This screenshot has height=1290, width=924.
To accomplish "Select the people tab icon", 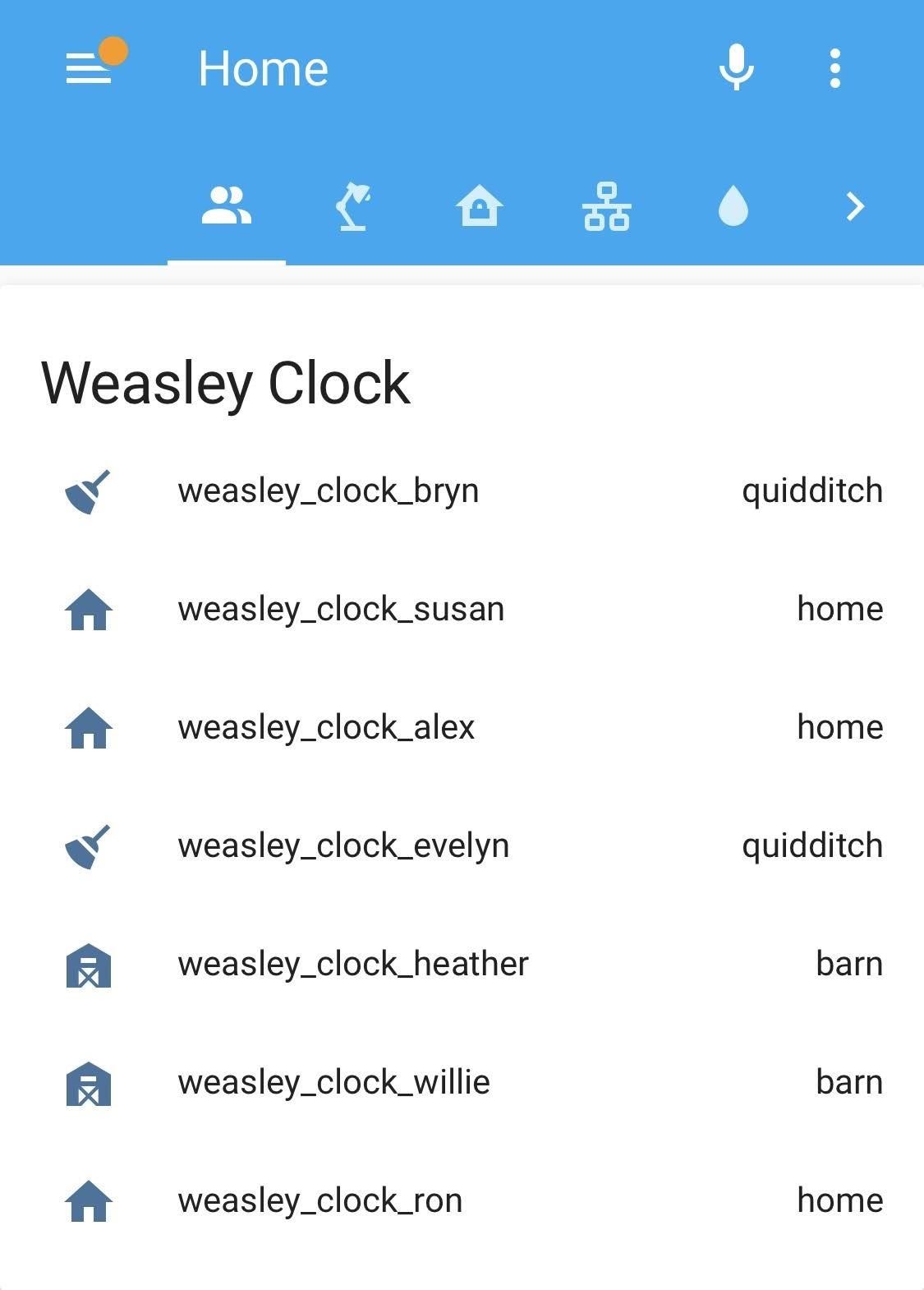I will [x=227, y=206].
